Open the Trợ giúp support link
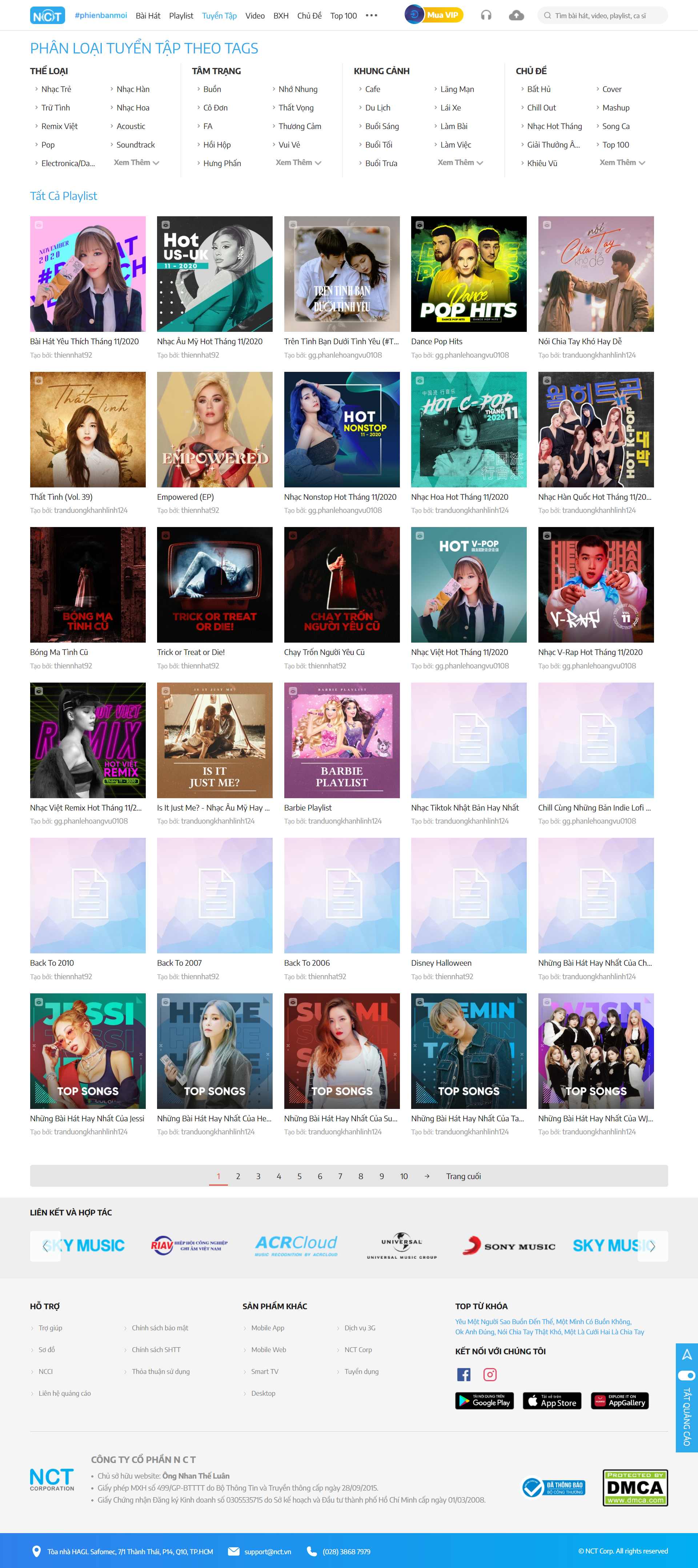The height and width of the screenshot is (1568, 698). coord(50,1327)
